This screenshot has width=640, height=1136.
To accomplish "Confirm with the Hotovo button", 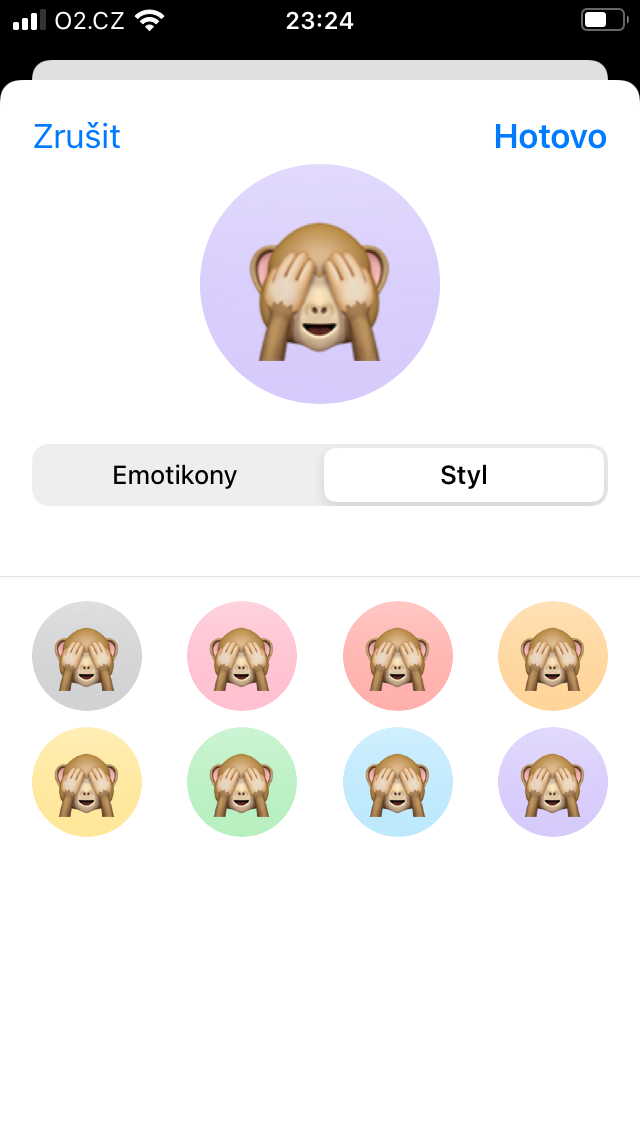I will tap(550, 137).
